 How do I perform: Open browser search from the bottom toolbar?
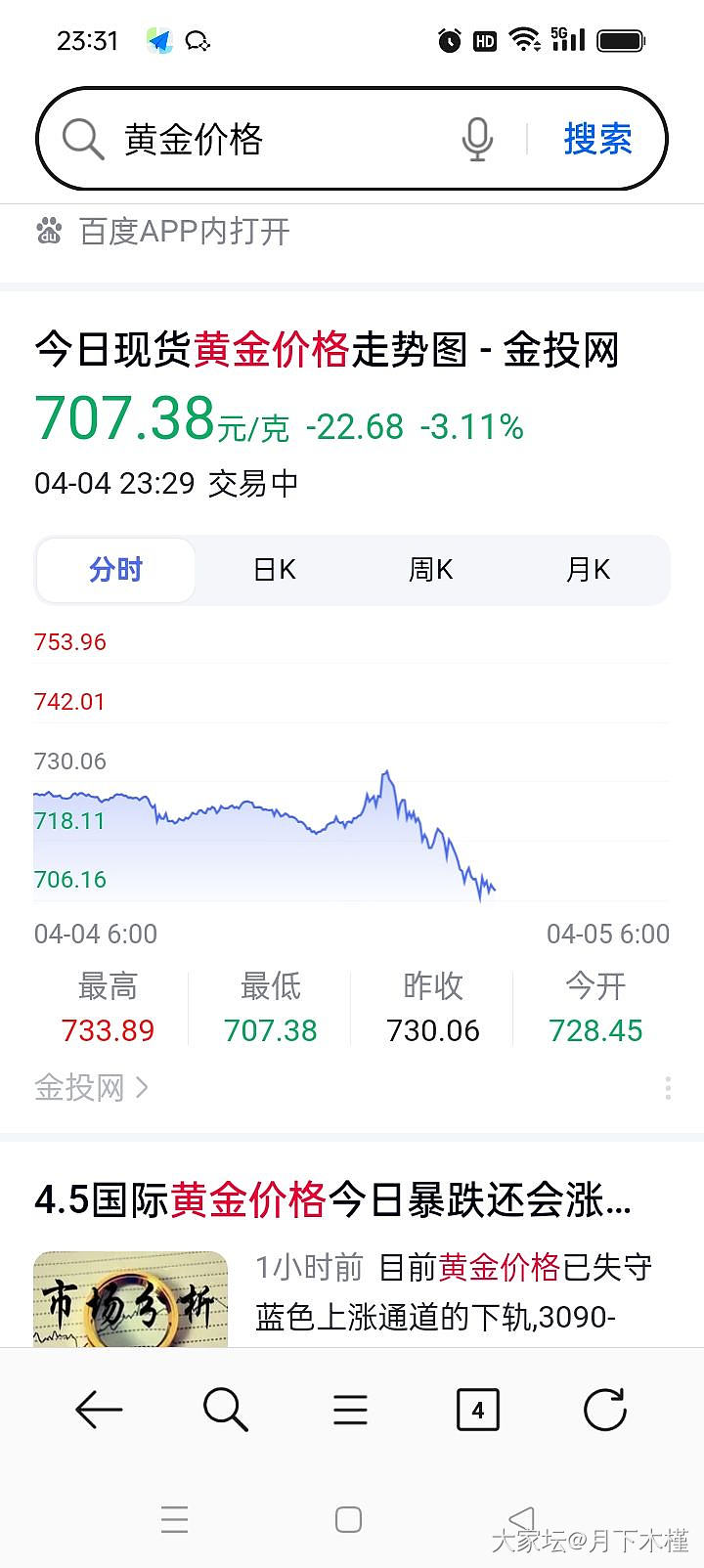coord(225,1410)
